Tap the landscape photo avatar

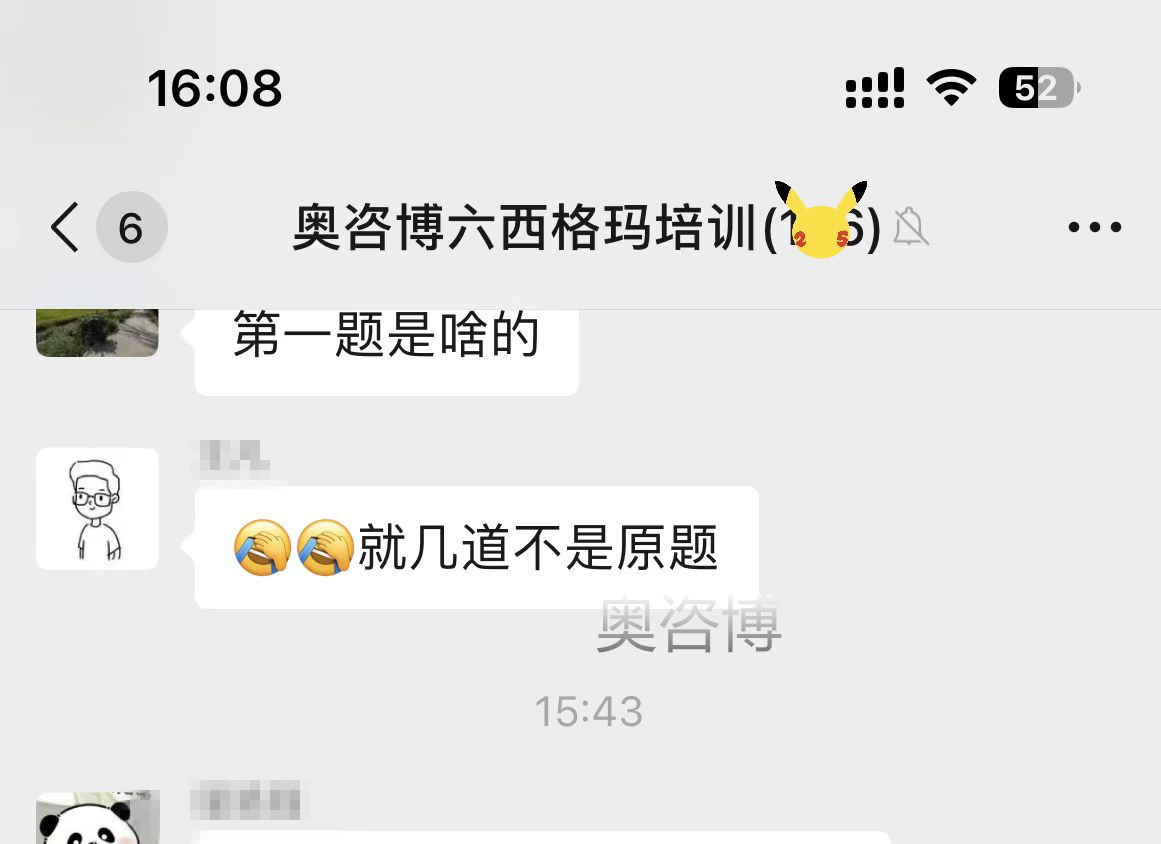coord(97,333)
